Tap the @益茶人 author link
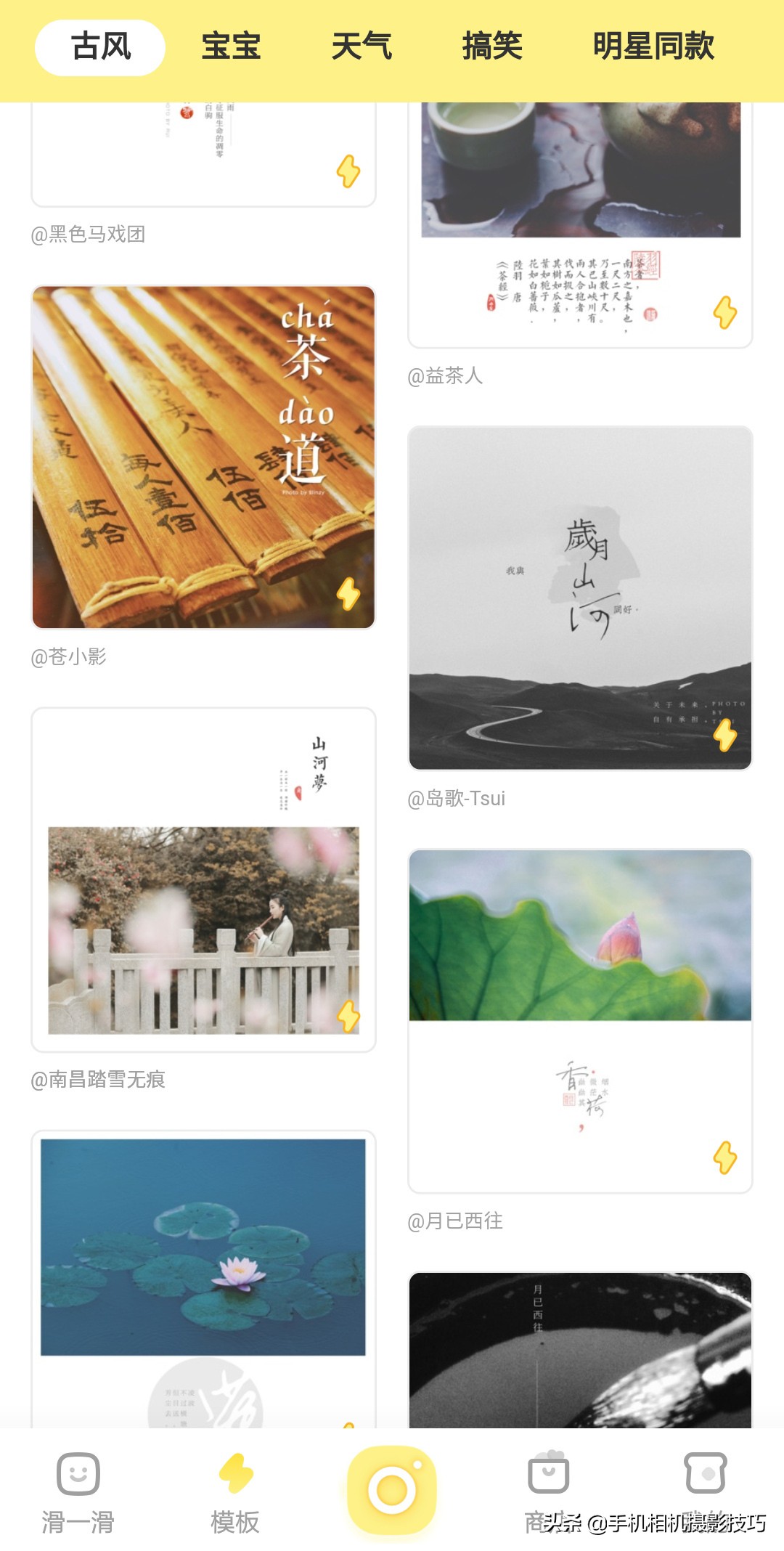The height and width of the screenshot is (1551, 784). tap(446, 376)
